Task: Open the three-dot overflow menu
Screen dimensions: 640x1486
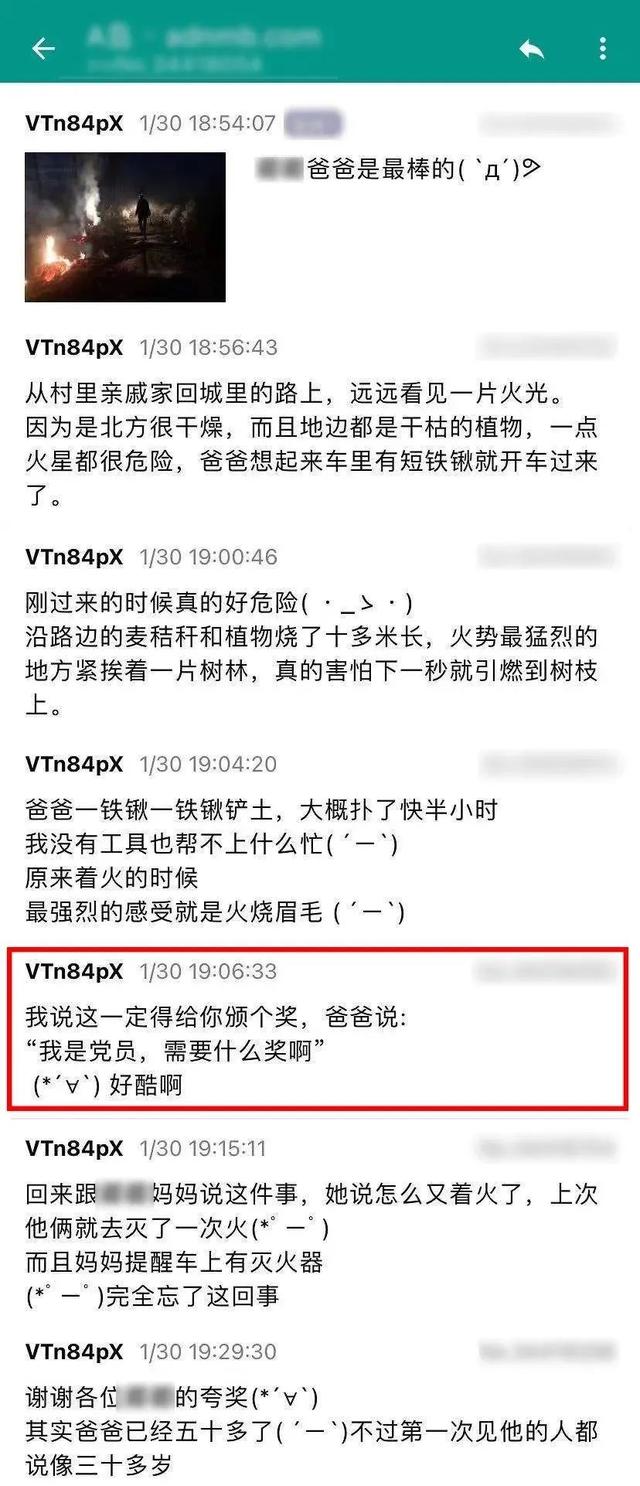Action: pos(602,48)
